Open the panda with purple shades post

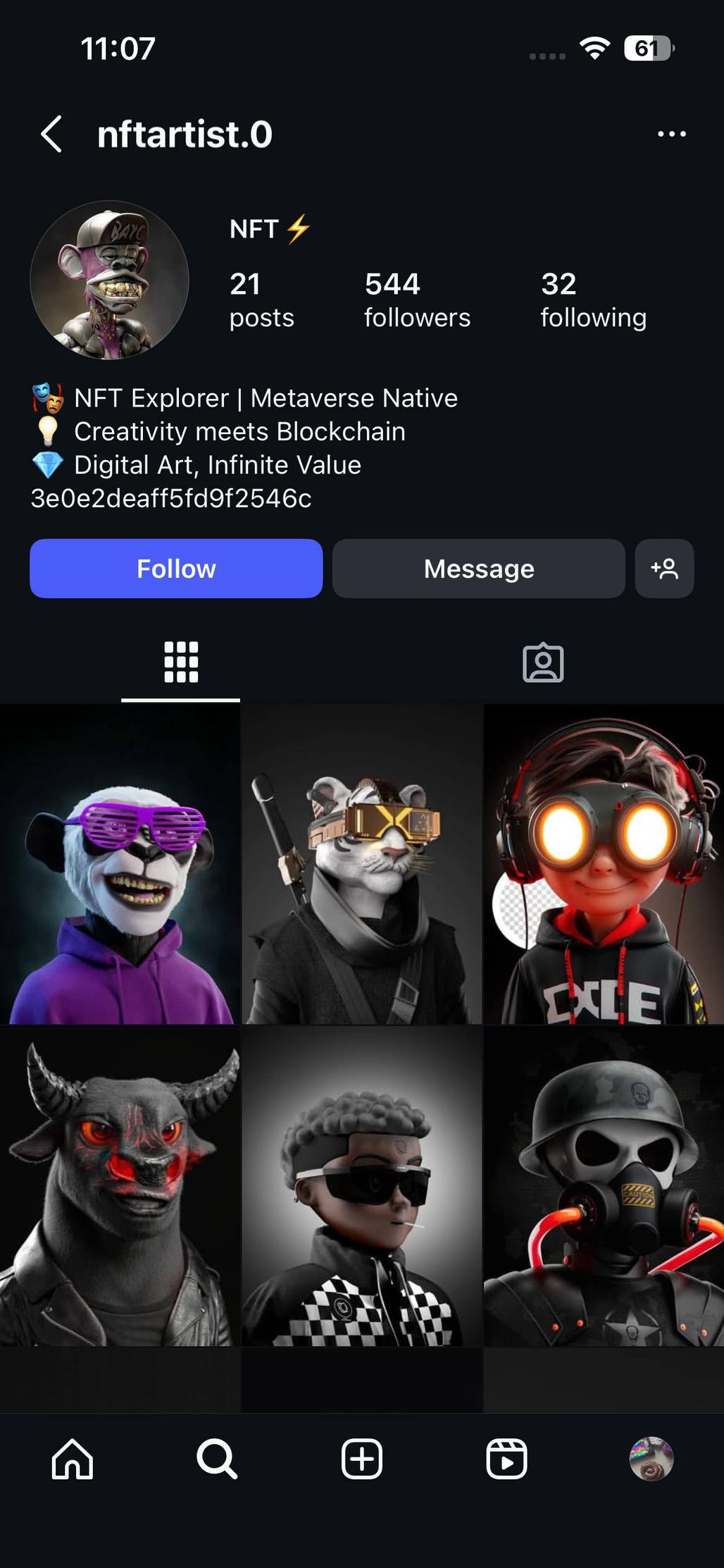point(120,864)
